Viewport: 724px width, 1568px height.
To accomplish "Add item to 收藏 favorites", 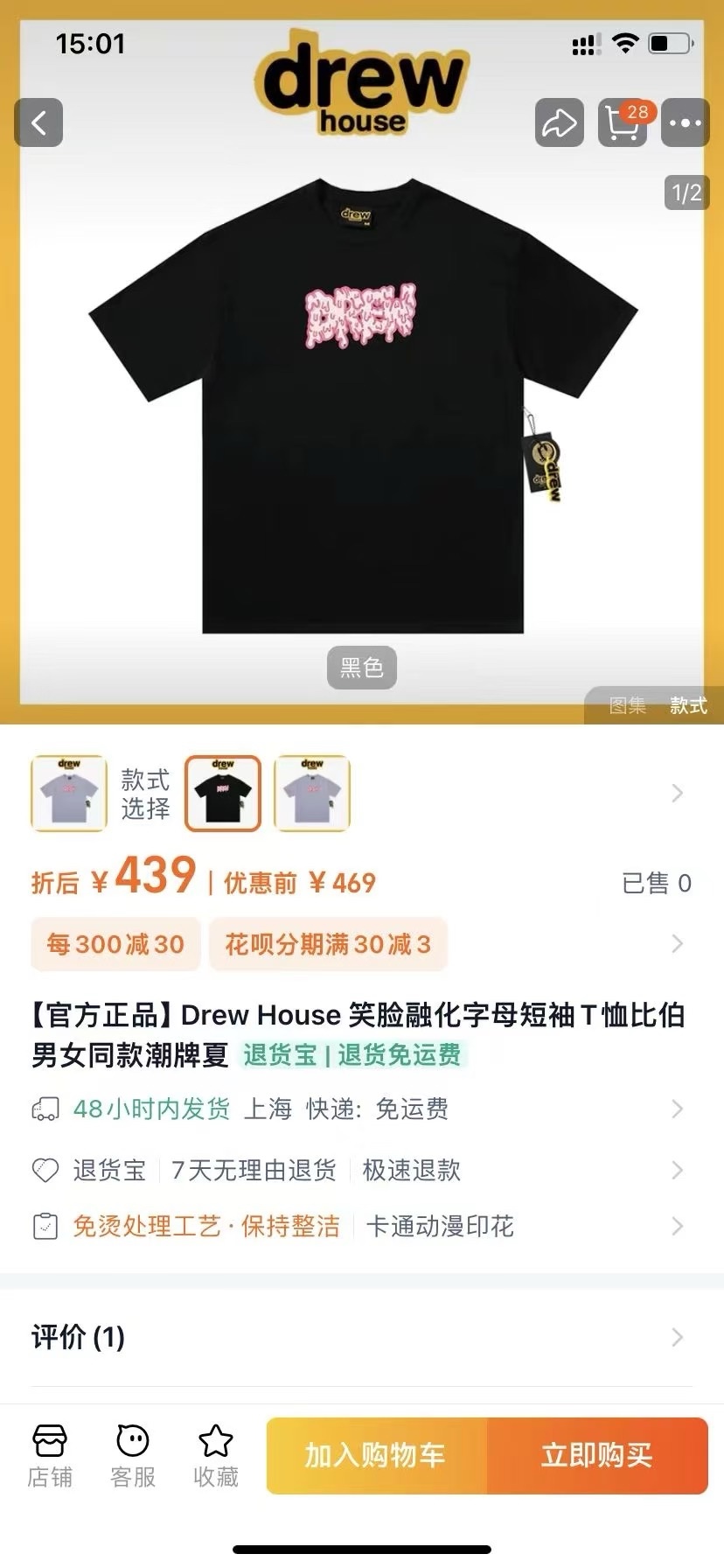I will pos(216,1457).
